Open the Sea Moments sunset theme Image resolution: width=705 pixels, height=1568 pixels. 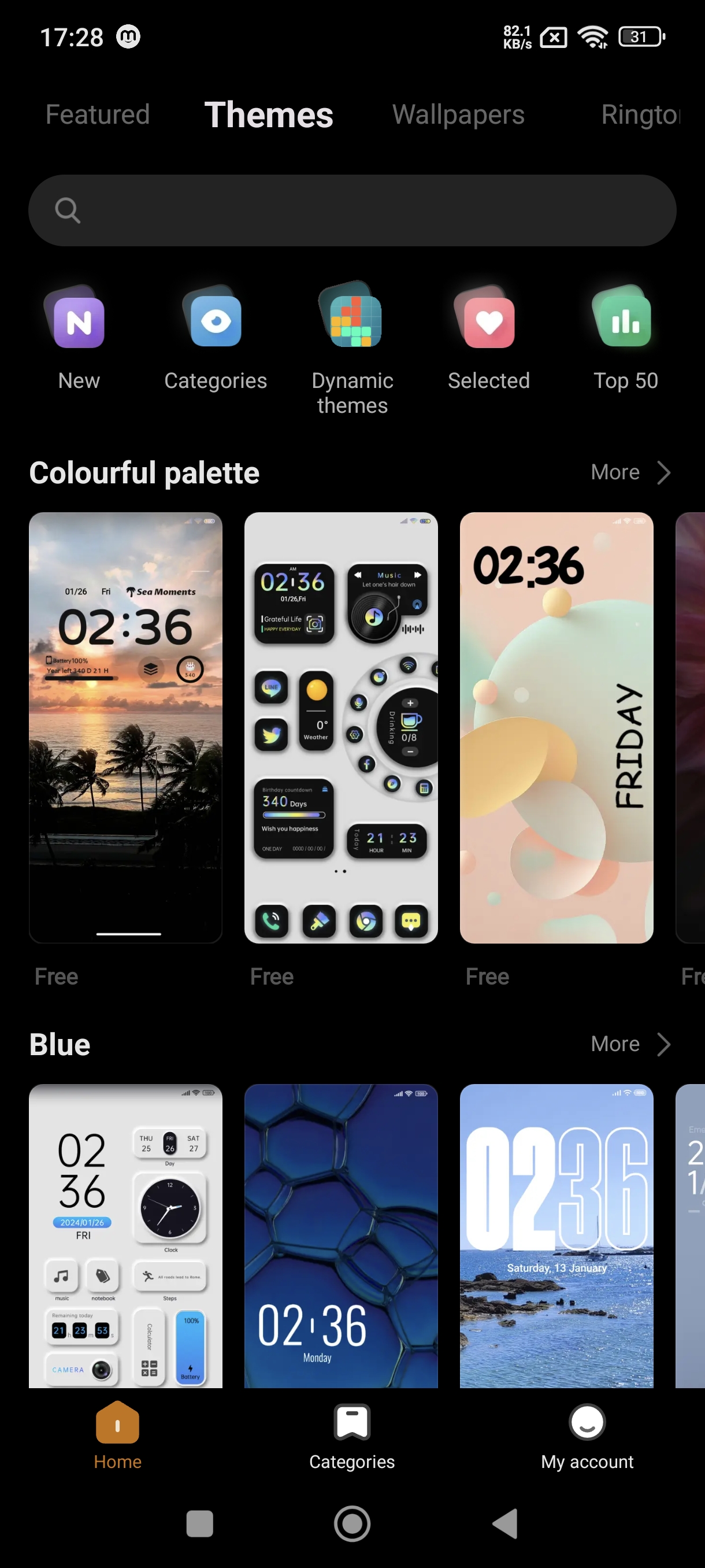(x=125, y=727)
